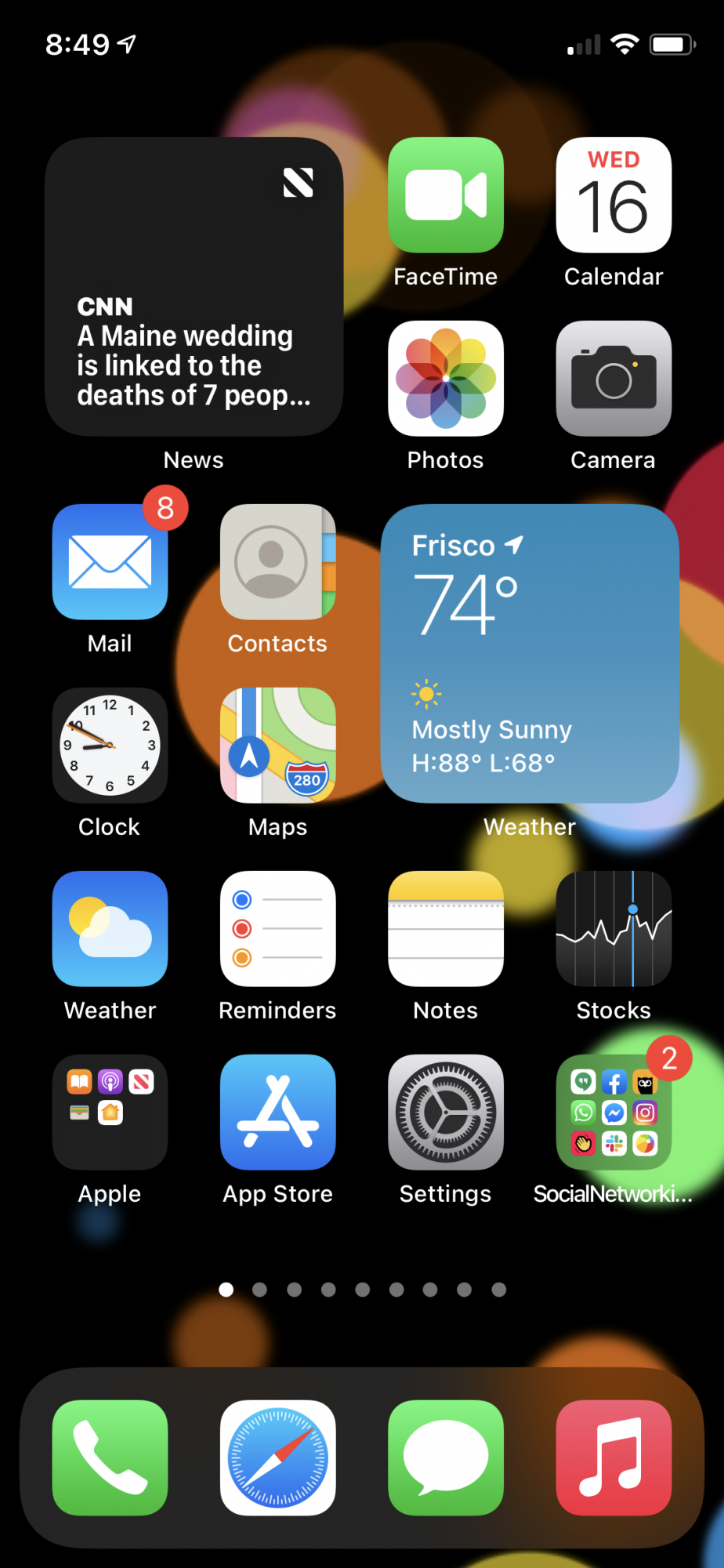
Task: Launch the Maps app
Action: 278,746
